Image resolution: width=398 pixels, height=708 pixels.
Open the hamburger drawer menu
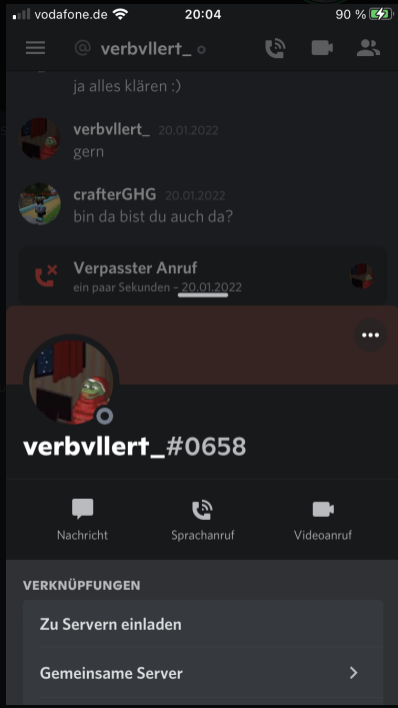(35, 48)
